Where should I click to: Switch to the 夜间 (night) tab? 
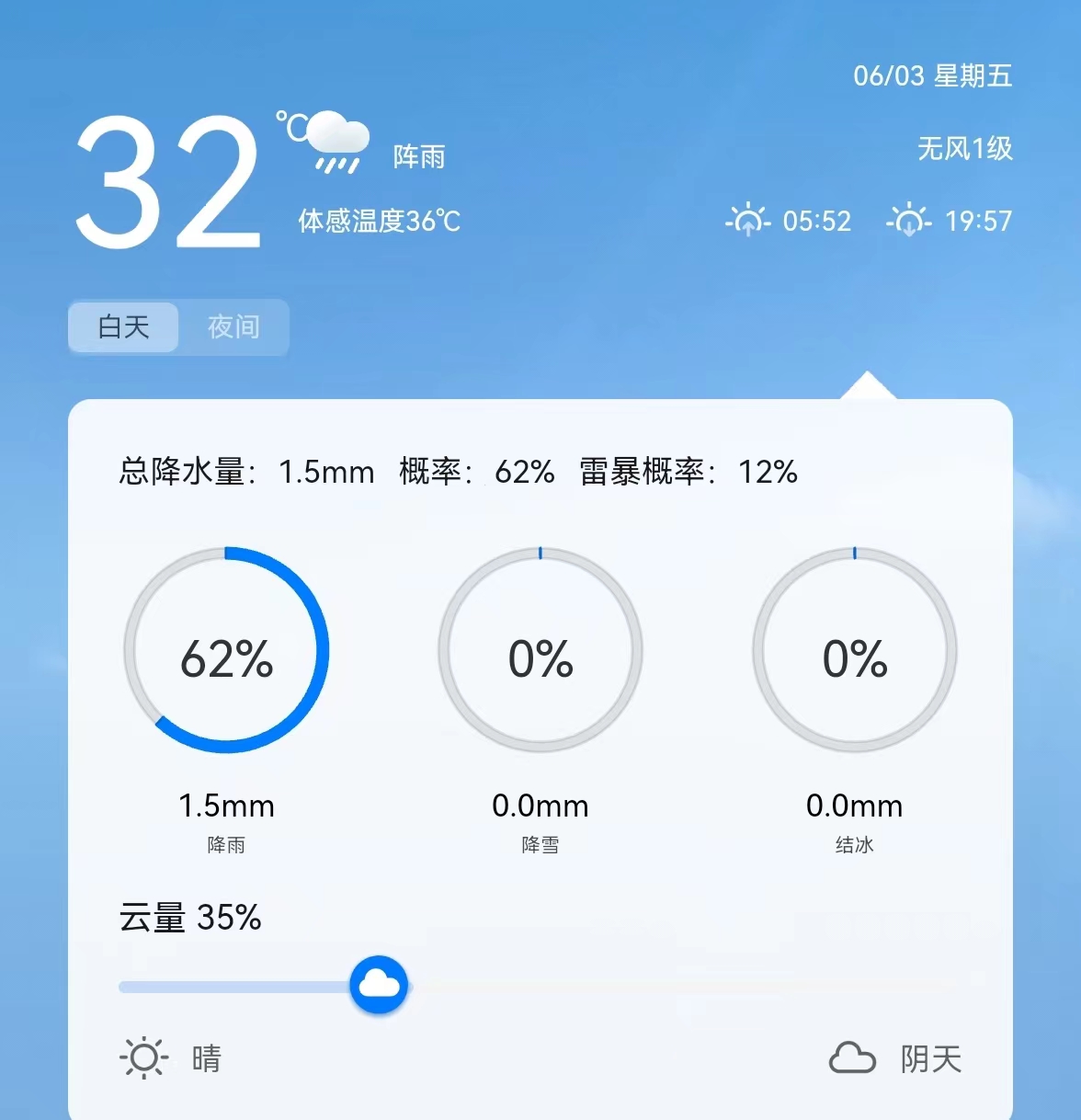[x=233, y=326]
